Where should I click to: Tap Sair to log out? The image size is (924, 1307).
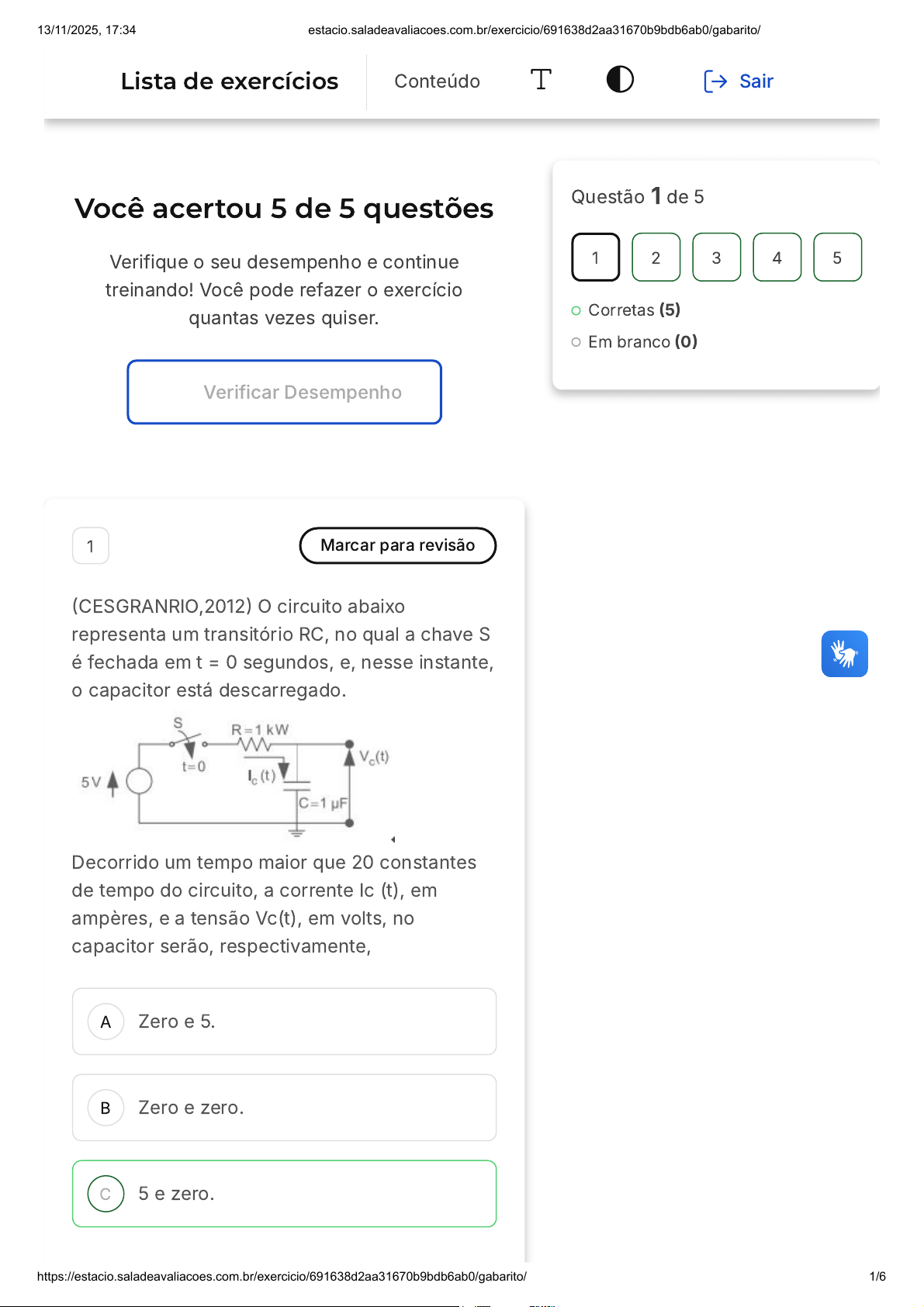point(738,81)
